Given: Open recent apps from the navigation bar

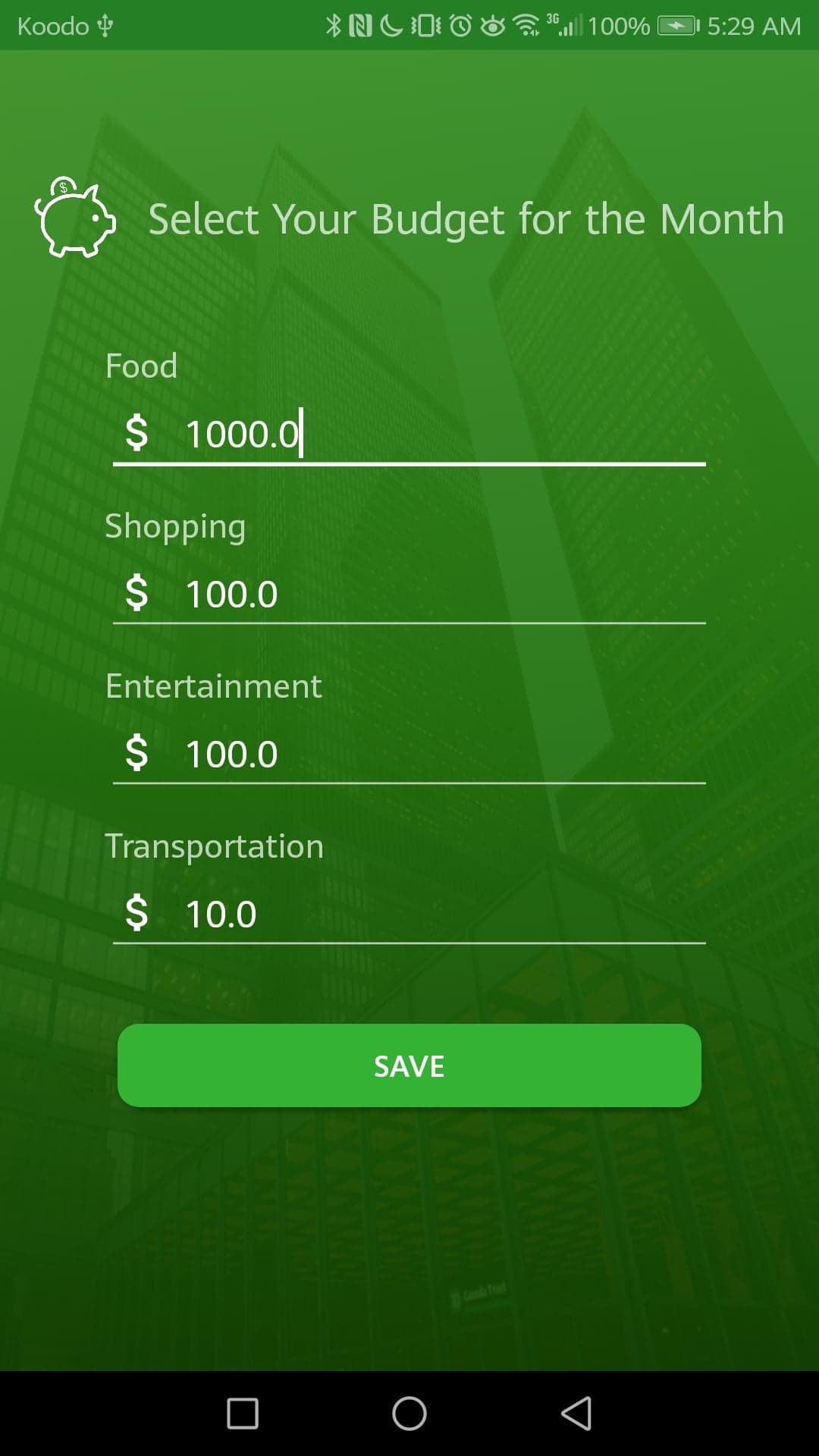Looking at the screenshot, I should (x=243, y=1414).
